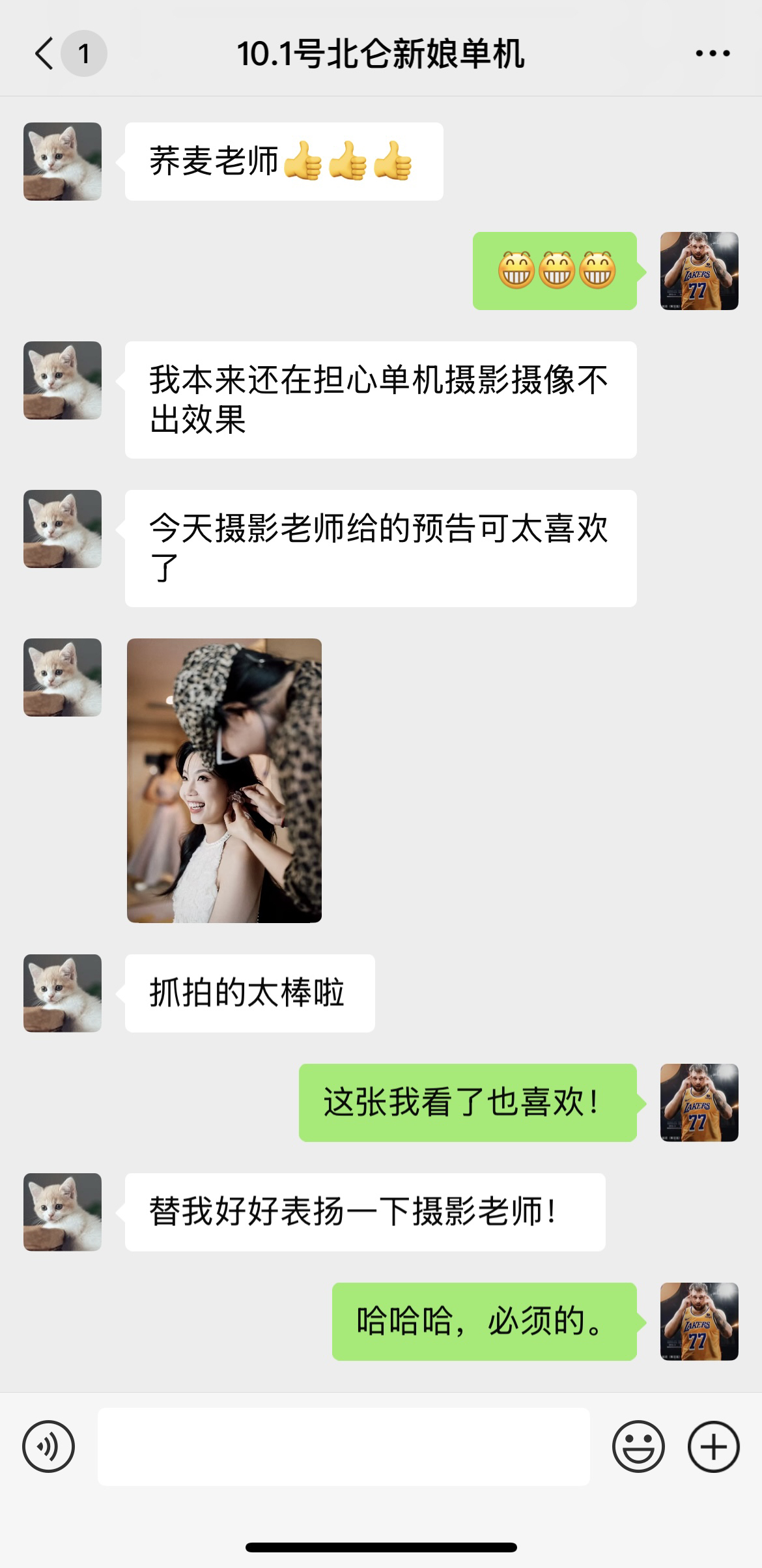Open my avatar beside 哈哈哈，必须的 message
This screenshot has height=1568, width=762.
[699, 1321]
